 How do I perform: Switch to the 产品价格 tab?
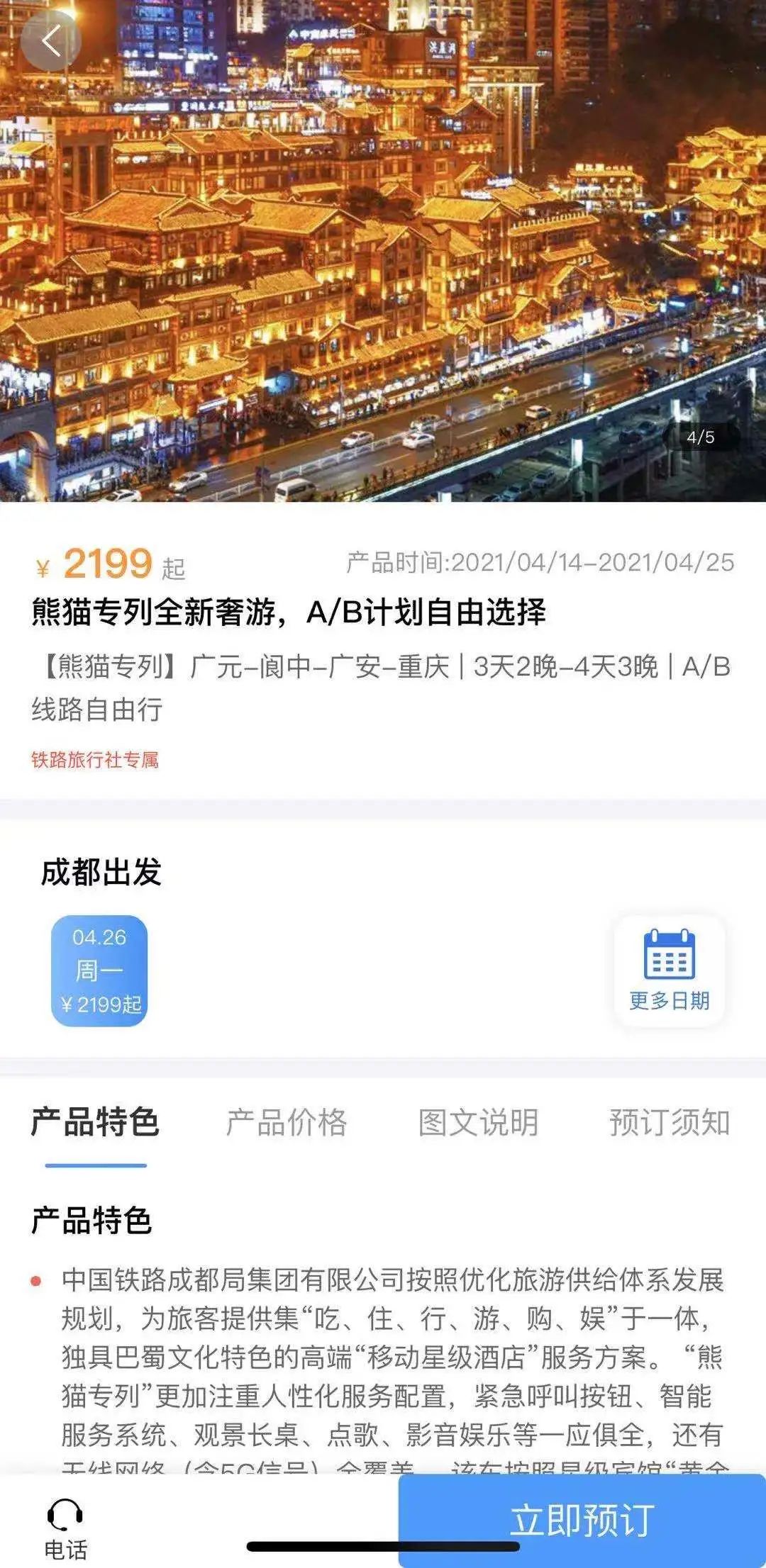tap(287, 1123)
